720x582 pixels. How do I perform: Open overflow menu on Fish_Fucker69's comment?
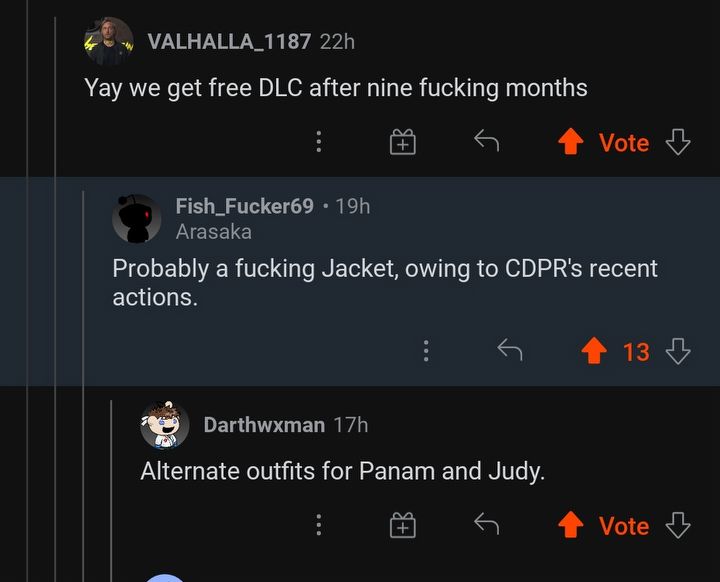click(426, 351)
